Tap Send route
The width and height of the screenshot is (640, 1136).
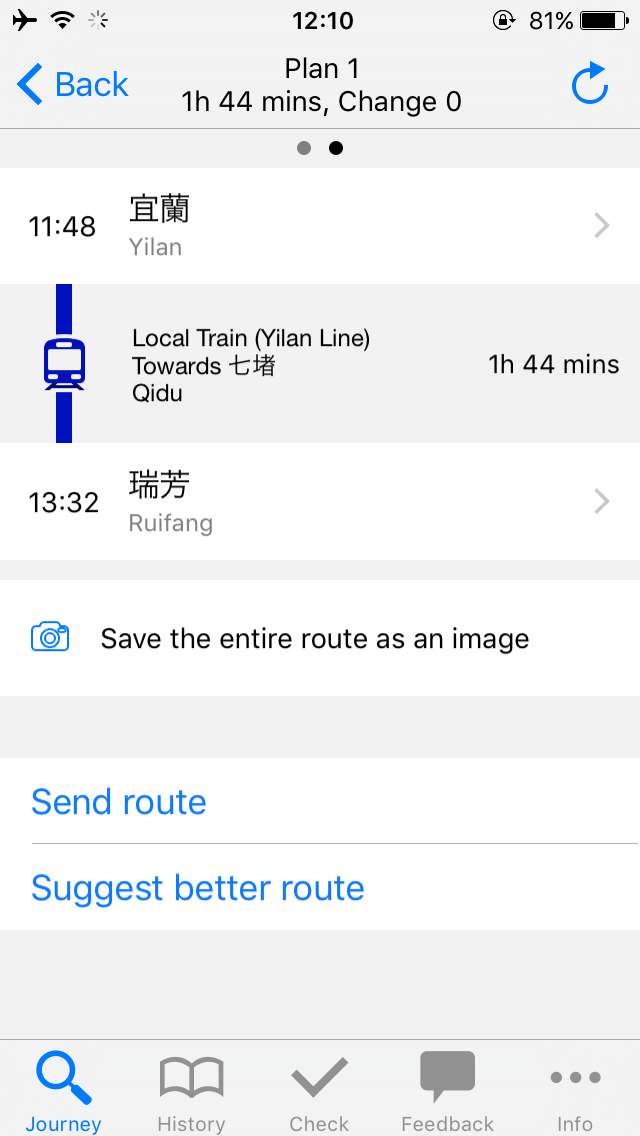[x=320, y=801]
